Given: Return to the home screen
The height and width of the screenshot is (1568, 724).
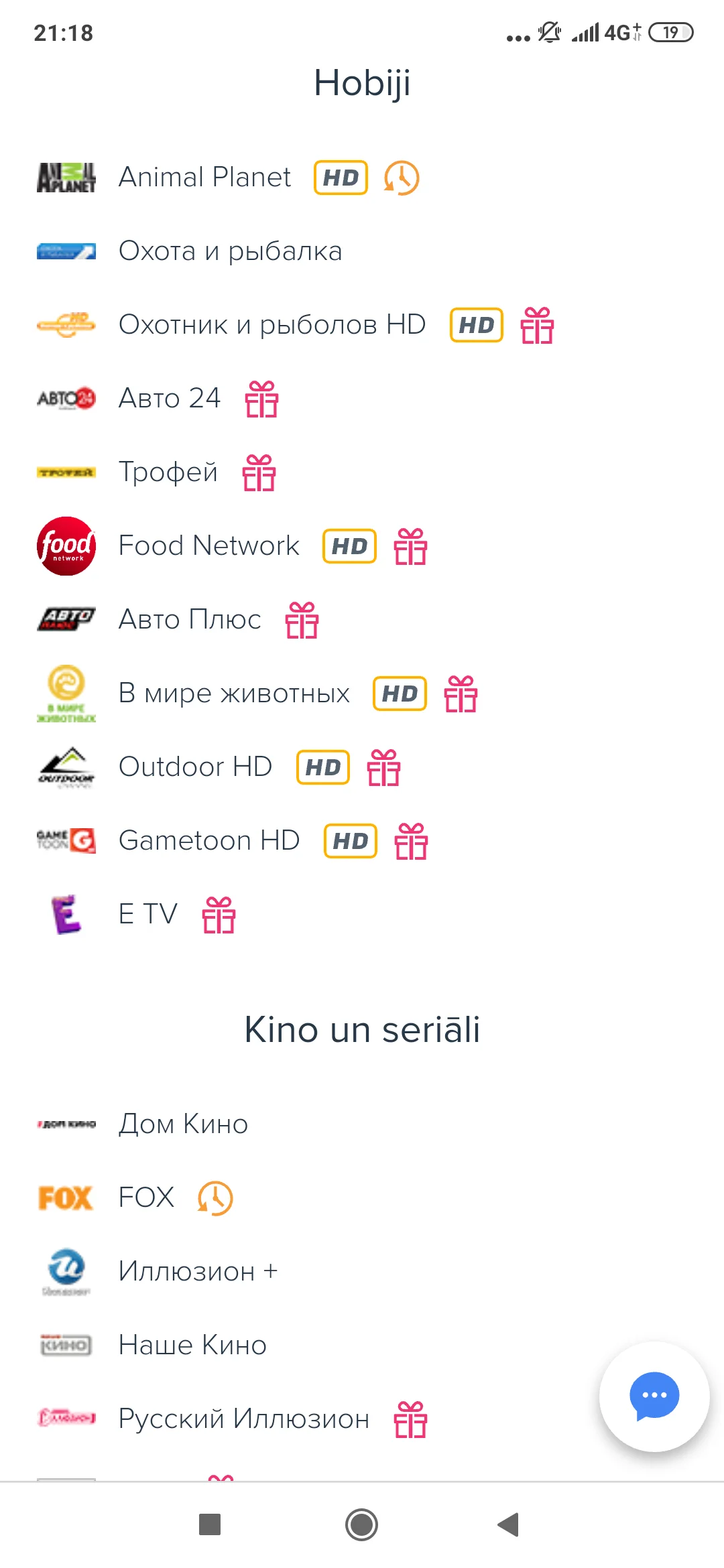Looking at the screenshot, I should click(362, 1525).
